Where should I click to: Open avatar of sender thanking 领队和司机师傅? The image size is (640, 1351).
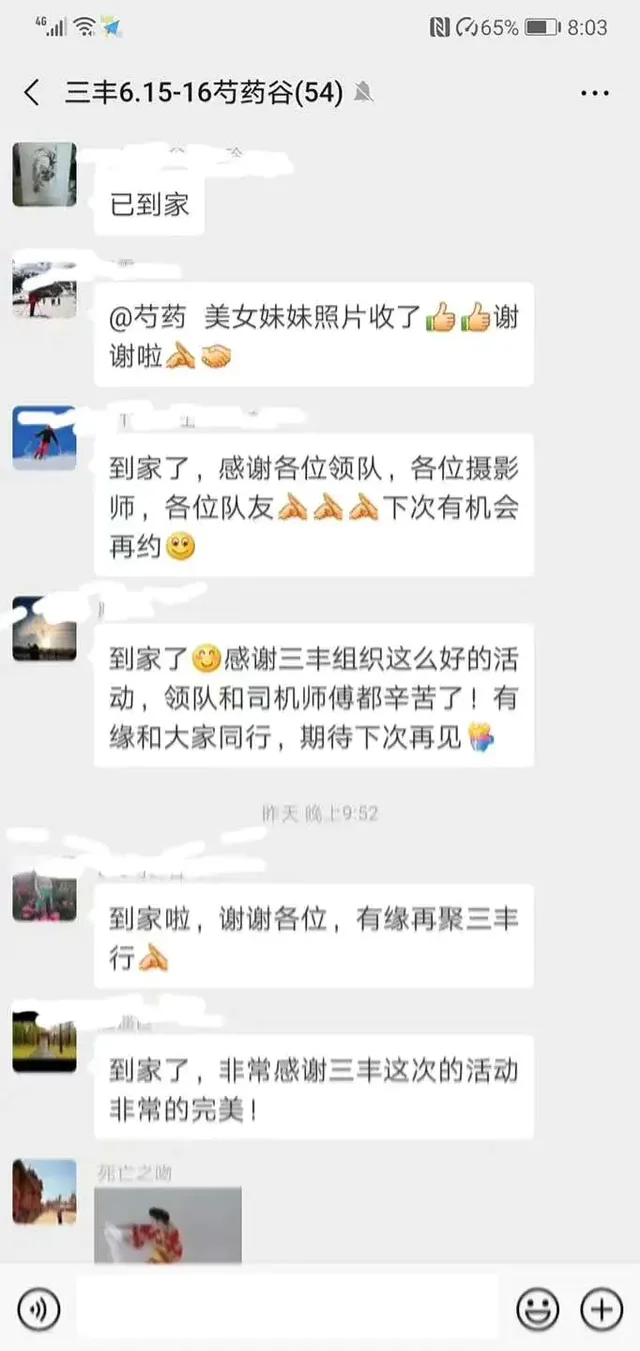coord(44,628)
